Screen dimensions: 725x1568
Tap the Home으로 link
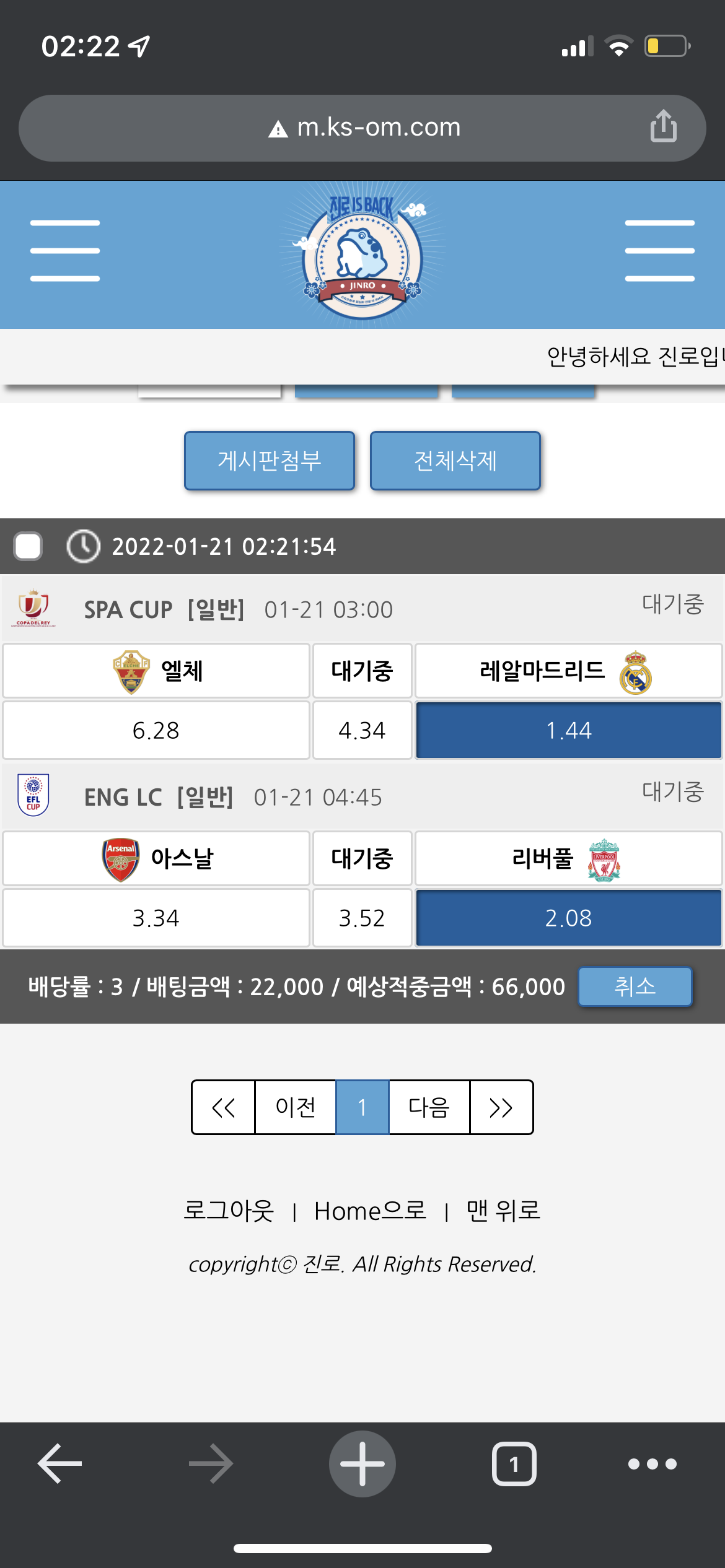(370, 1210)
